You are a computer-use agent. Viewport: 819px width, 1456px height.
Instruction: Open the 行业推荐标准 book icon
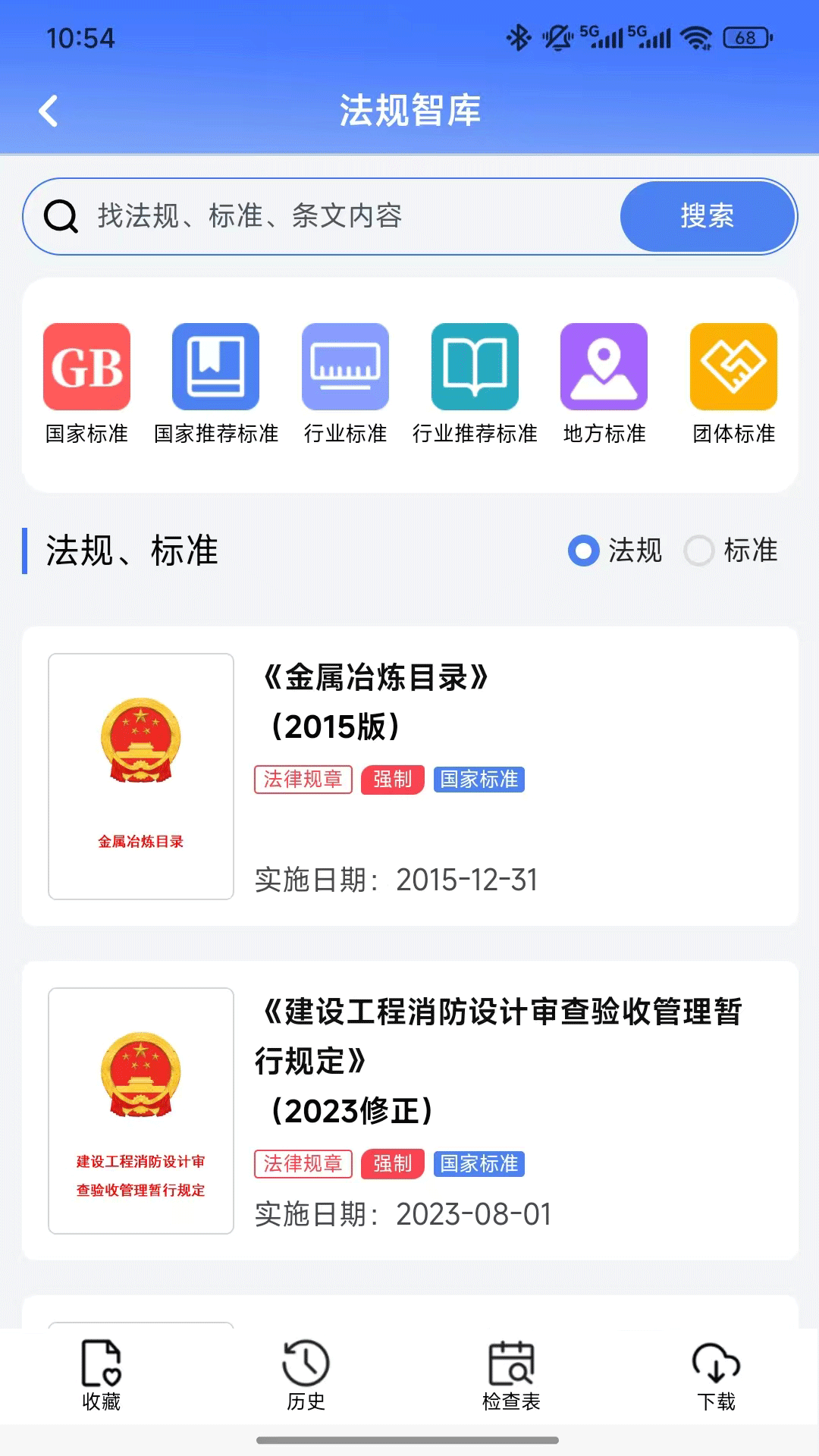(475, 367)
